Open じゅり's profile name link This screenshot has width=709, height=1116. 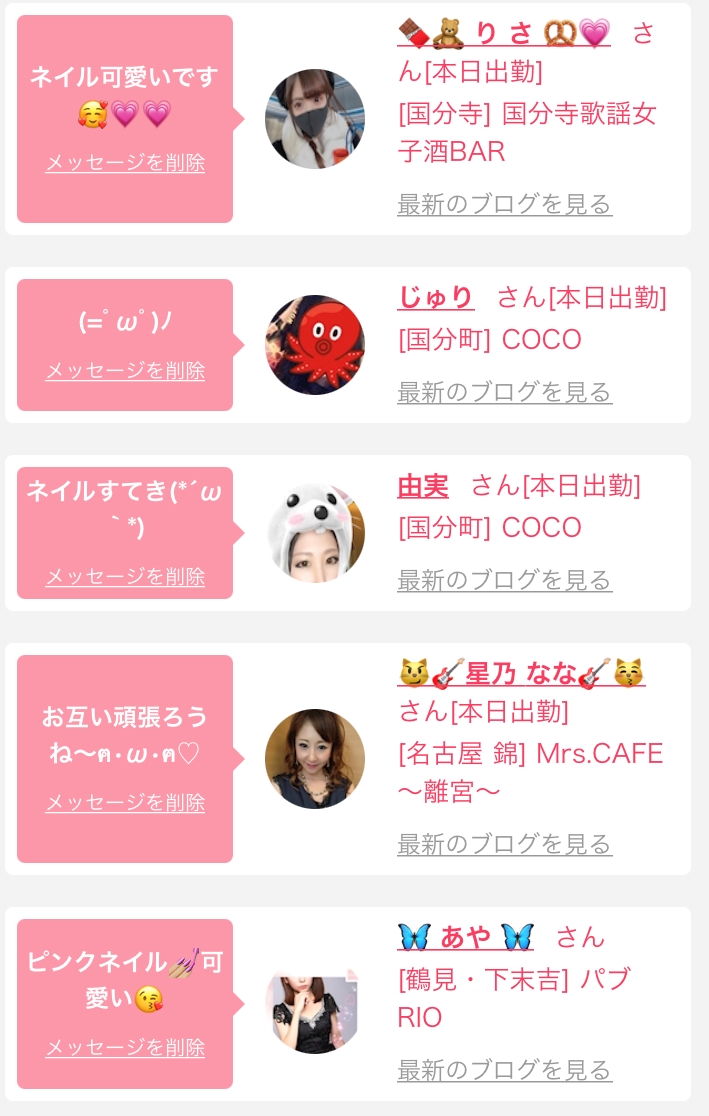tap(436, 297)
